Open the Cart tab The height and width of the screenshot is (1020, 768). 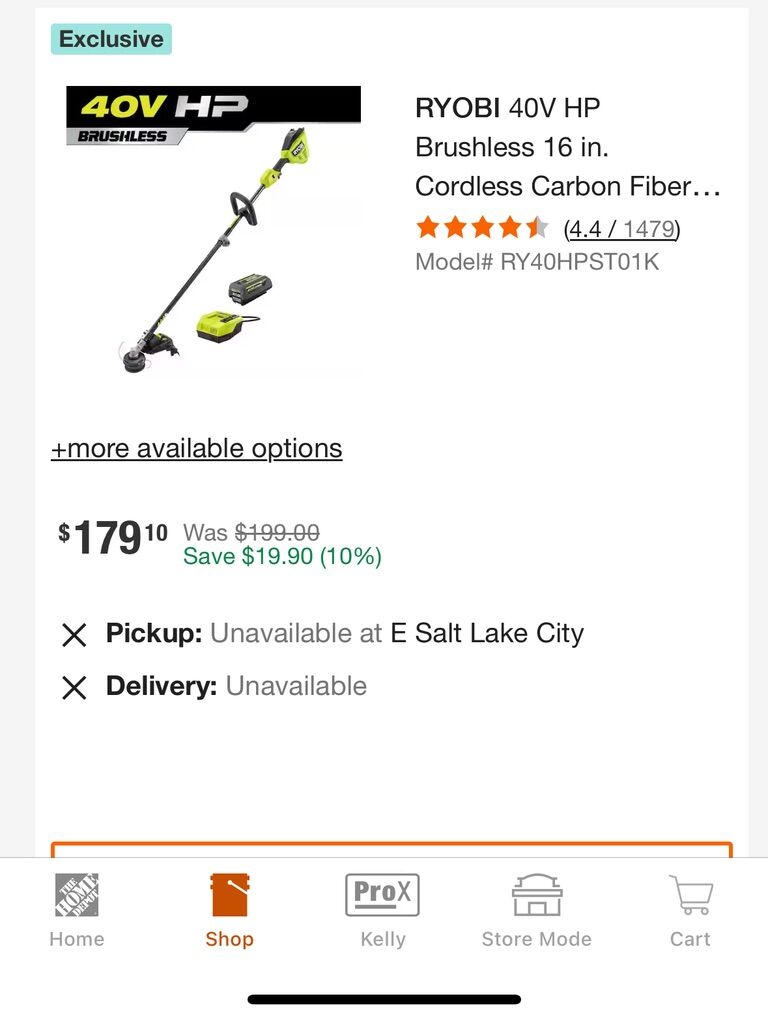[690, 909]
